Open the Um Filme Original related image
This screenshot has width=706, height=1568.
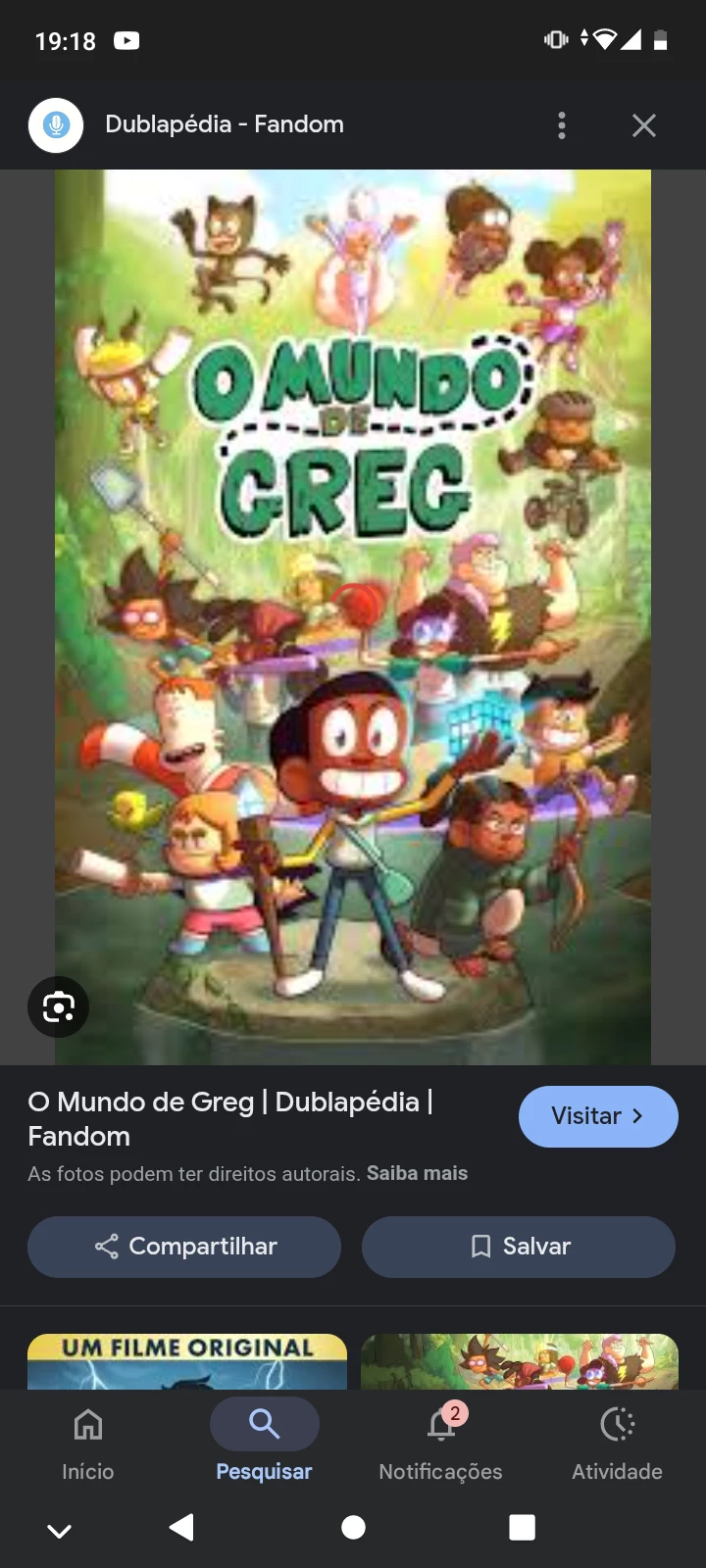pos(186,1361)
